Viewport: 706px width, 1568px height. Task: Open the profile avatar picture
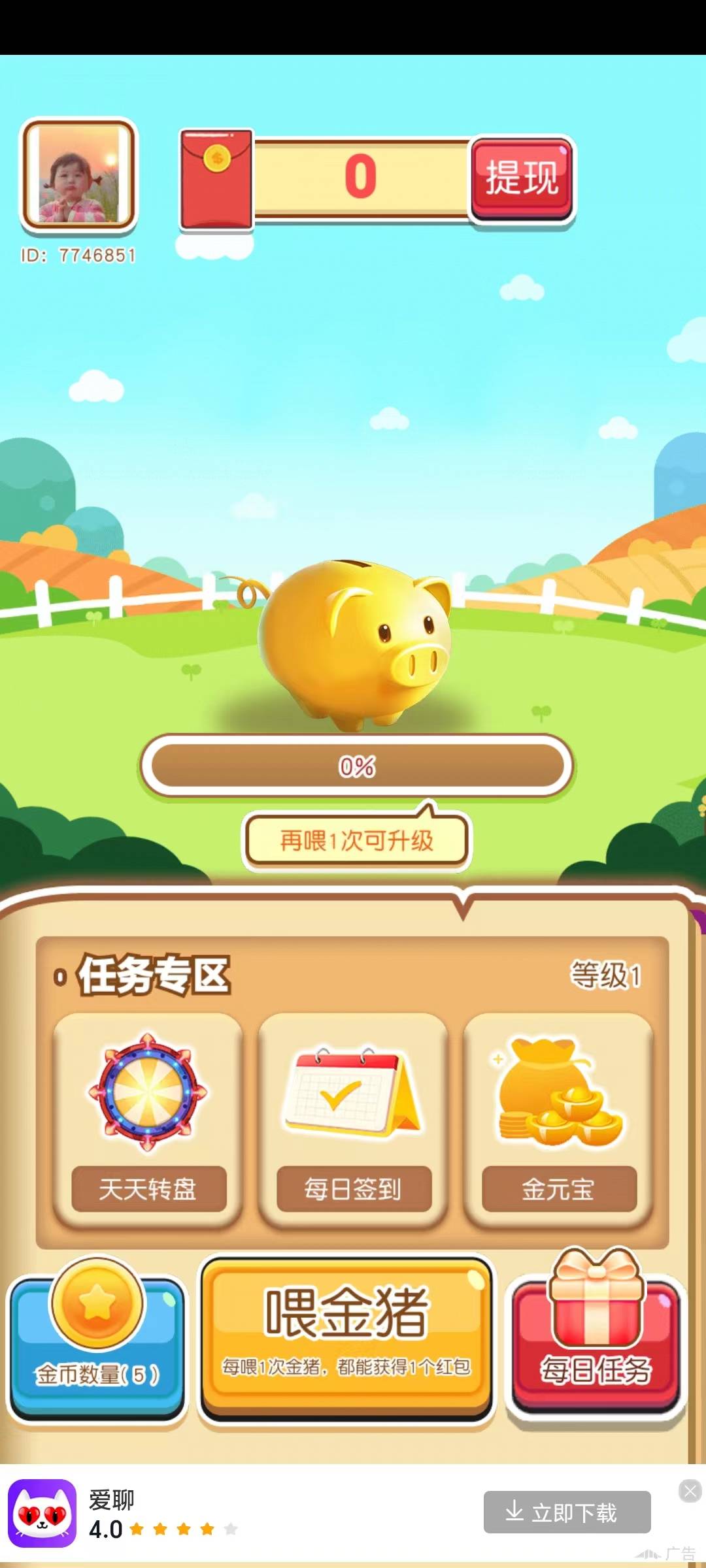[x=78, y=174]
